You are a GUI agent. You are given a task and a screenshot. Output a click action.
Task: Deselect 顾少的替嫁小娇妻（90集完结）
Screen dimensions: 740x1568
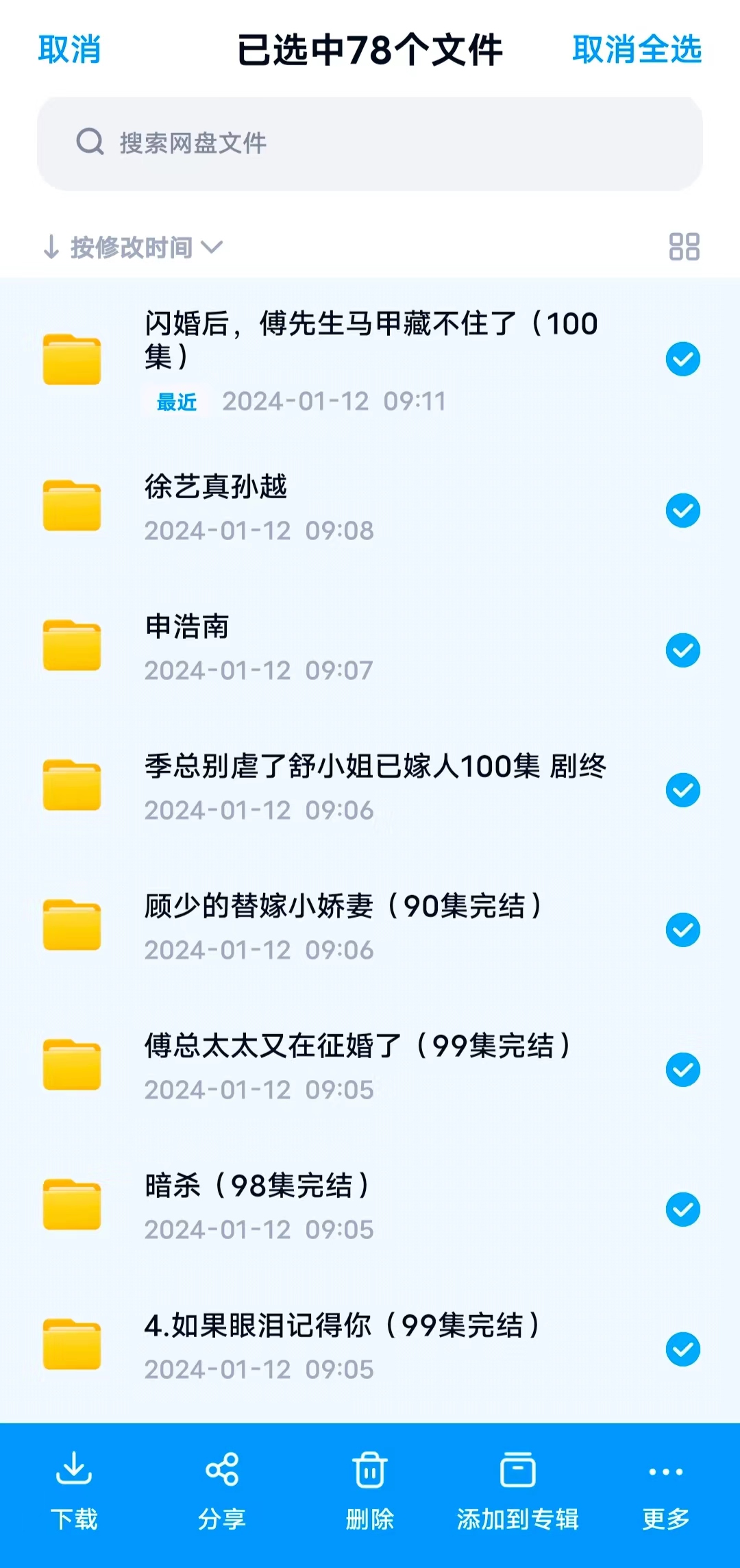(682, 929)
